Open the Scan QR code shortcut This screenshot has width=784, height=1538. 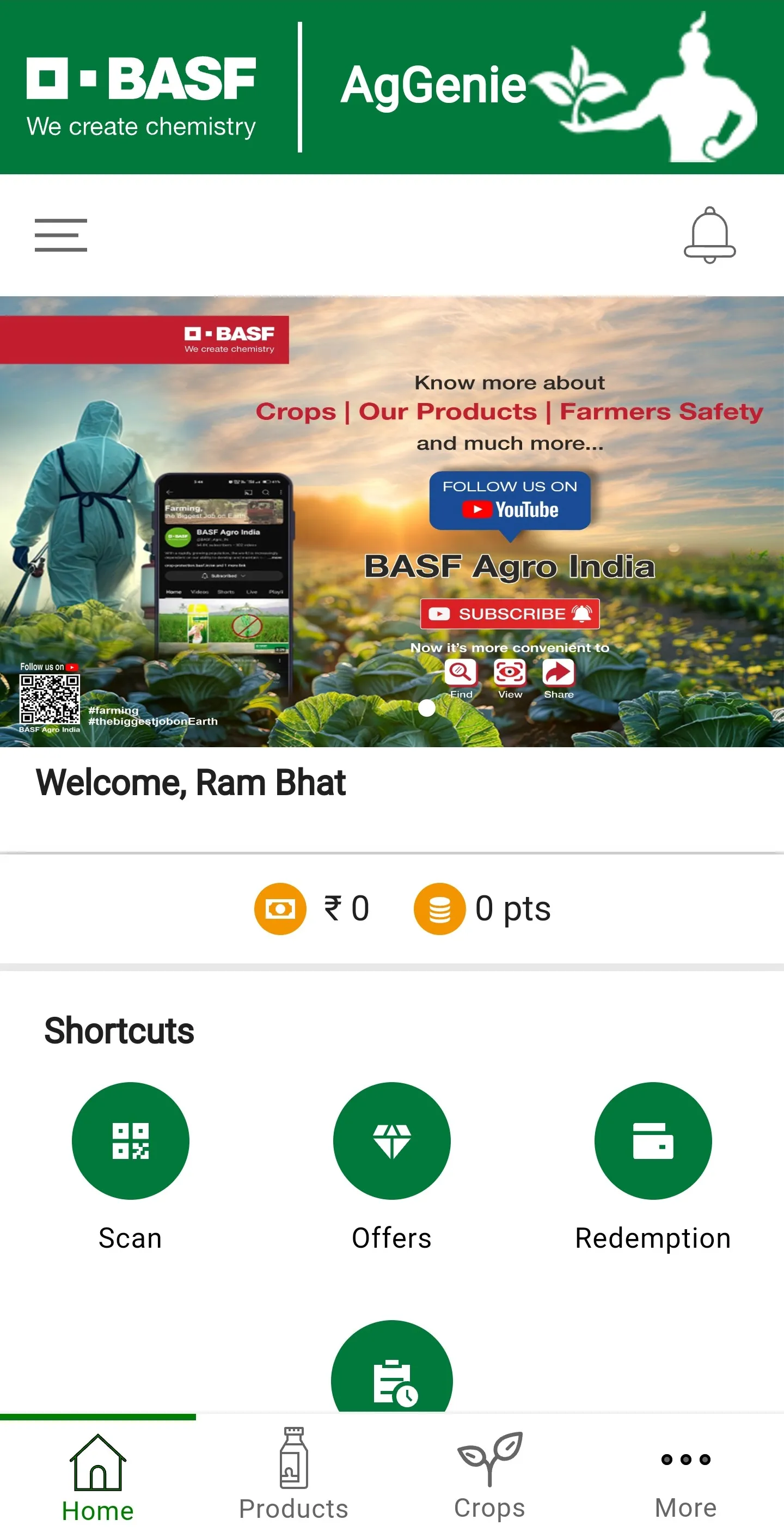[130, 1140]
